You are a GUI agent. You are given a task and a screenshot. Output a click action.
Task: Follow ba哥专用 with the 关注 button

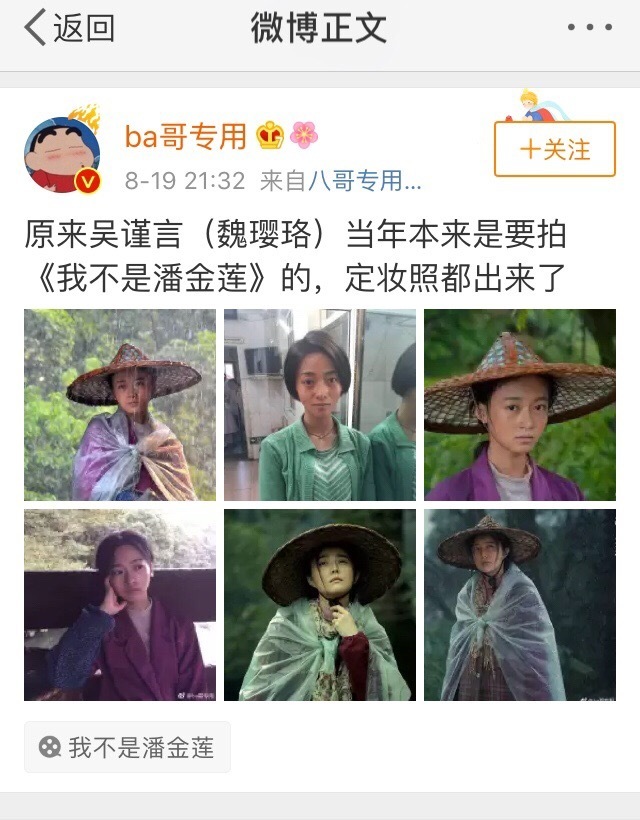coord(554,150)
